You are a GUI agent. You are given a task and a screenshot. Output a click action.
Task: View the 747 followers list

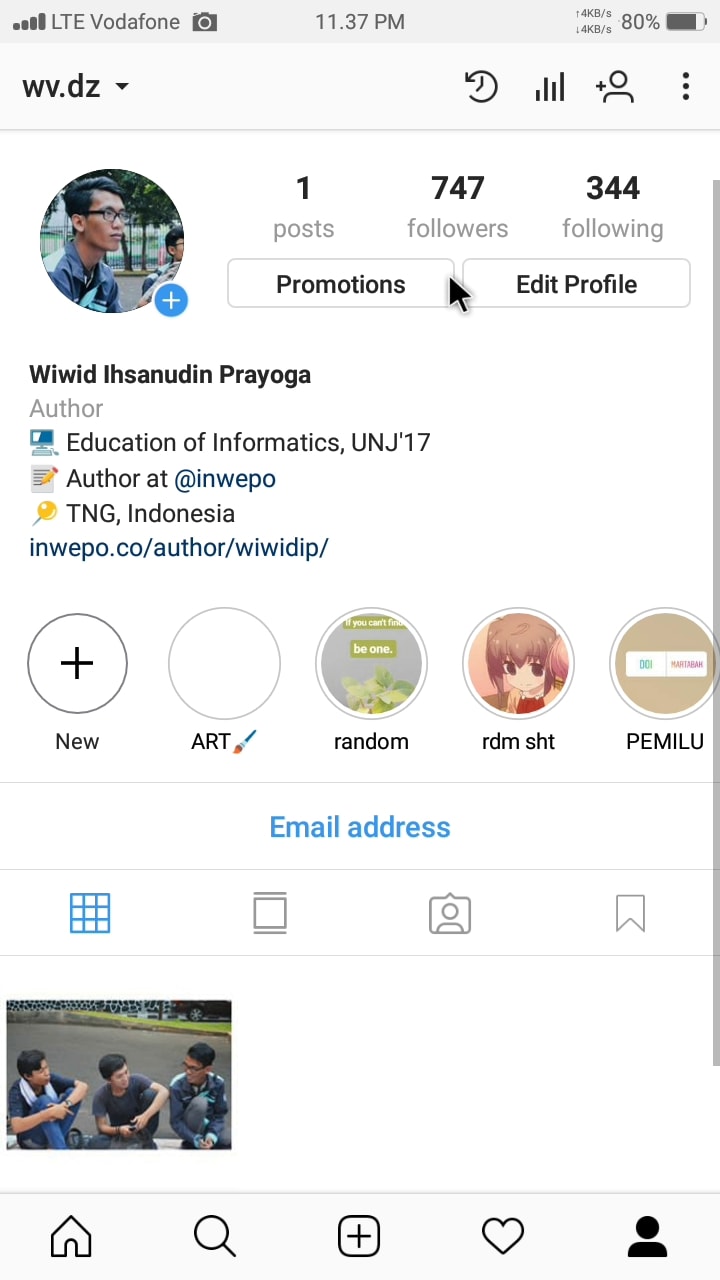click(457, 206)
